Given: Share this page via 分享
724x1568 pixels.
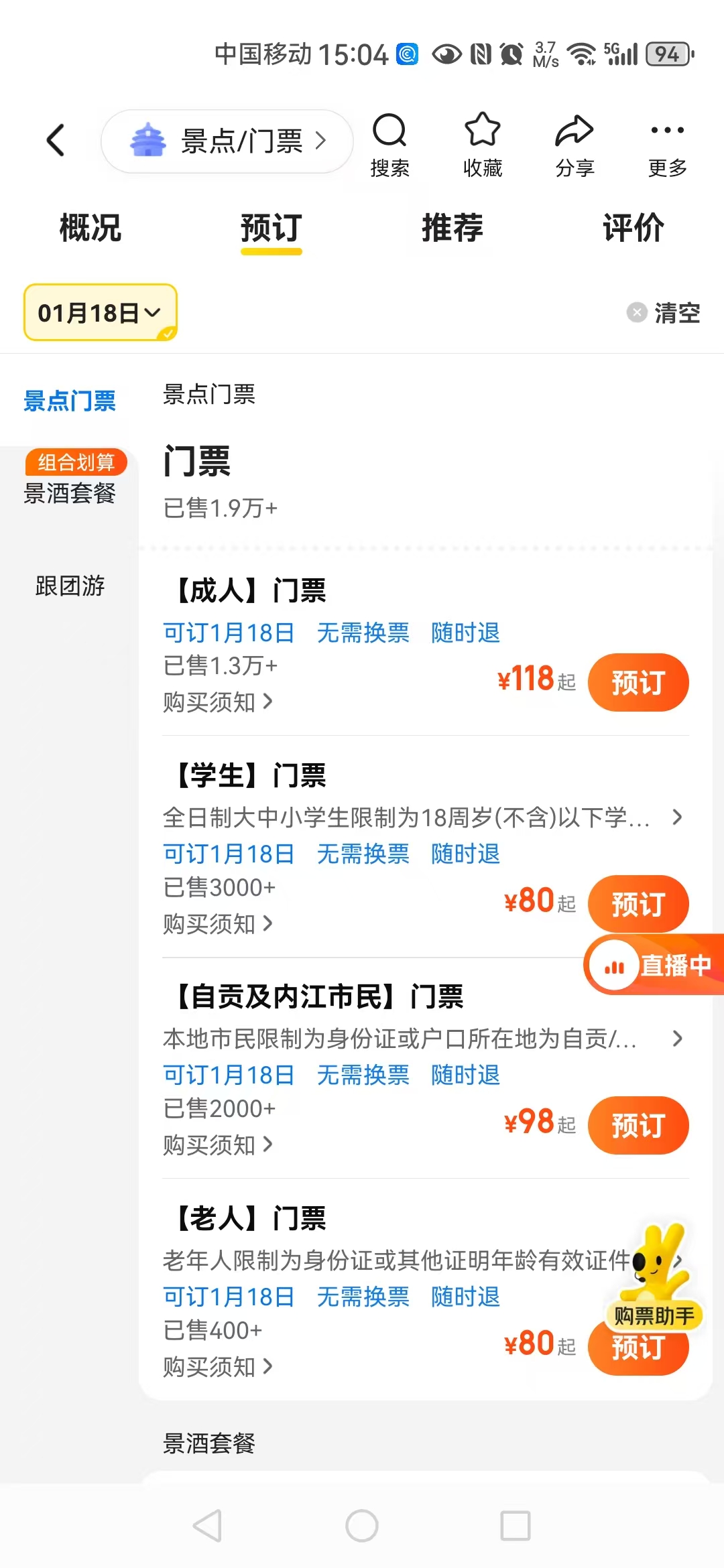Looking at the screenshot, I should tap(575, 145).
